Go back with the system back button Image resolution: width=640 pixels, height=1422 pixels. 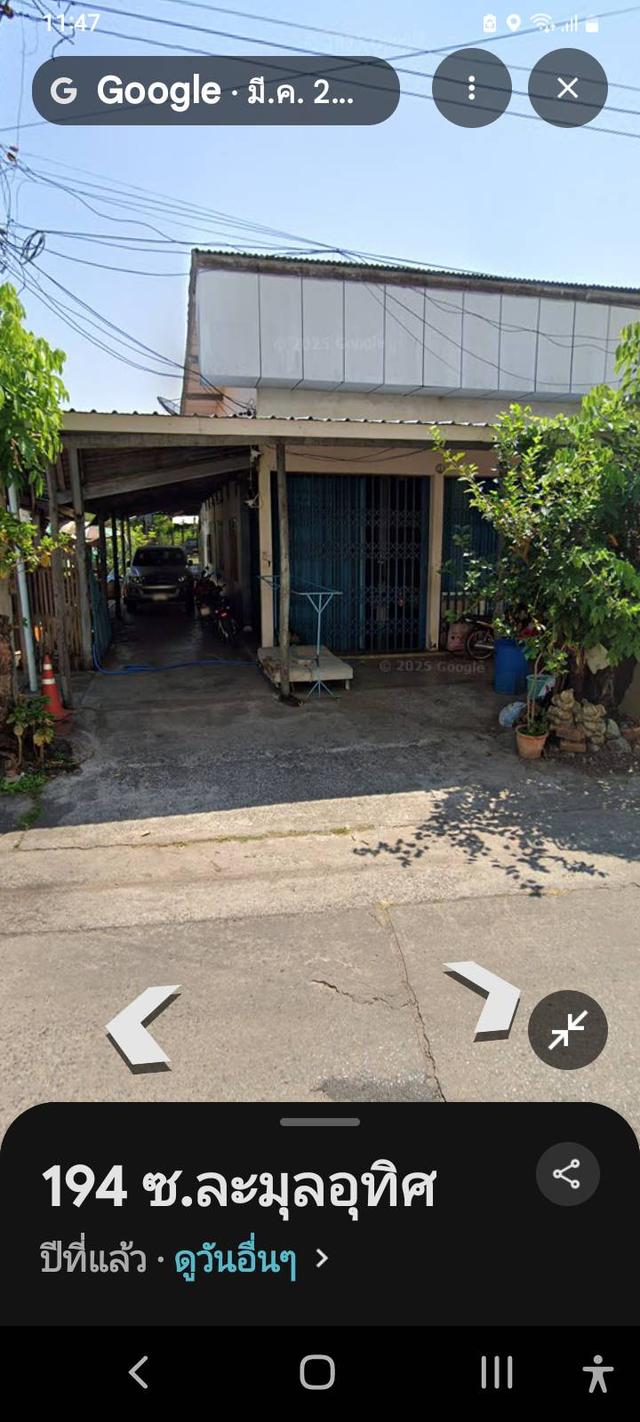pyautogui.click(x=139, y=1373)
